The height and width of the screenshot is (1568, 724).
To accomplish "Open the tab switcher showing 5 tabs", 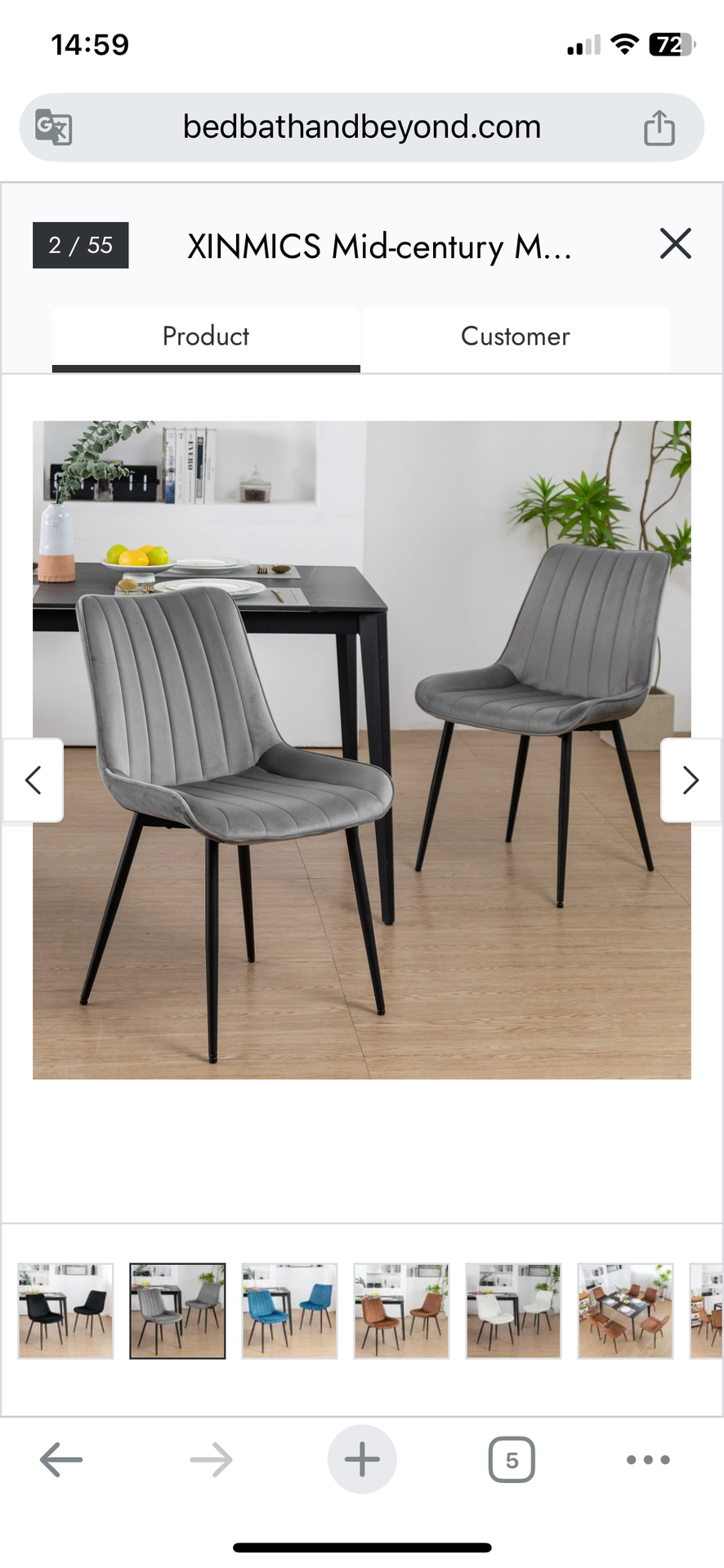I will [x=512, y=1459].
